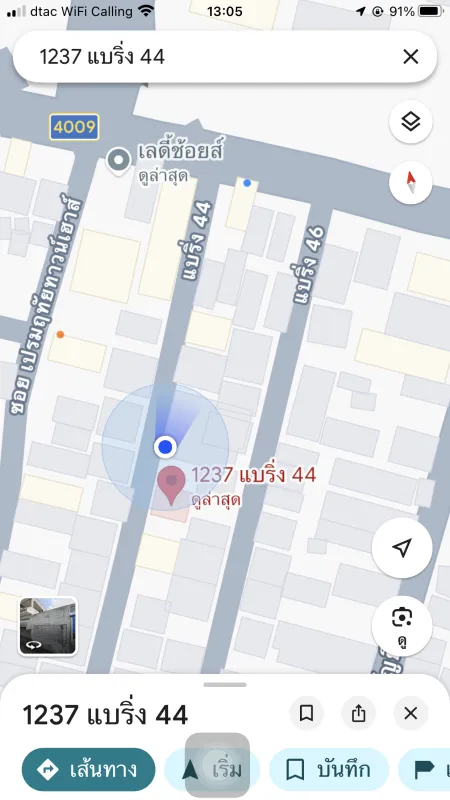
Task: Tap the บันทึก save chip
Action: tap(329, 769)
